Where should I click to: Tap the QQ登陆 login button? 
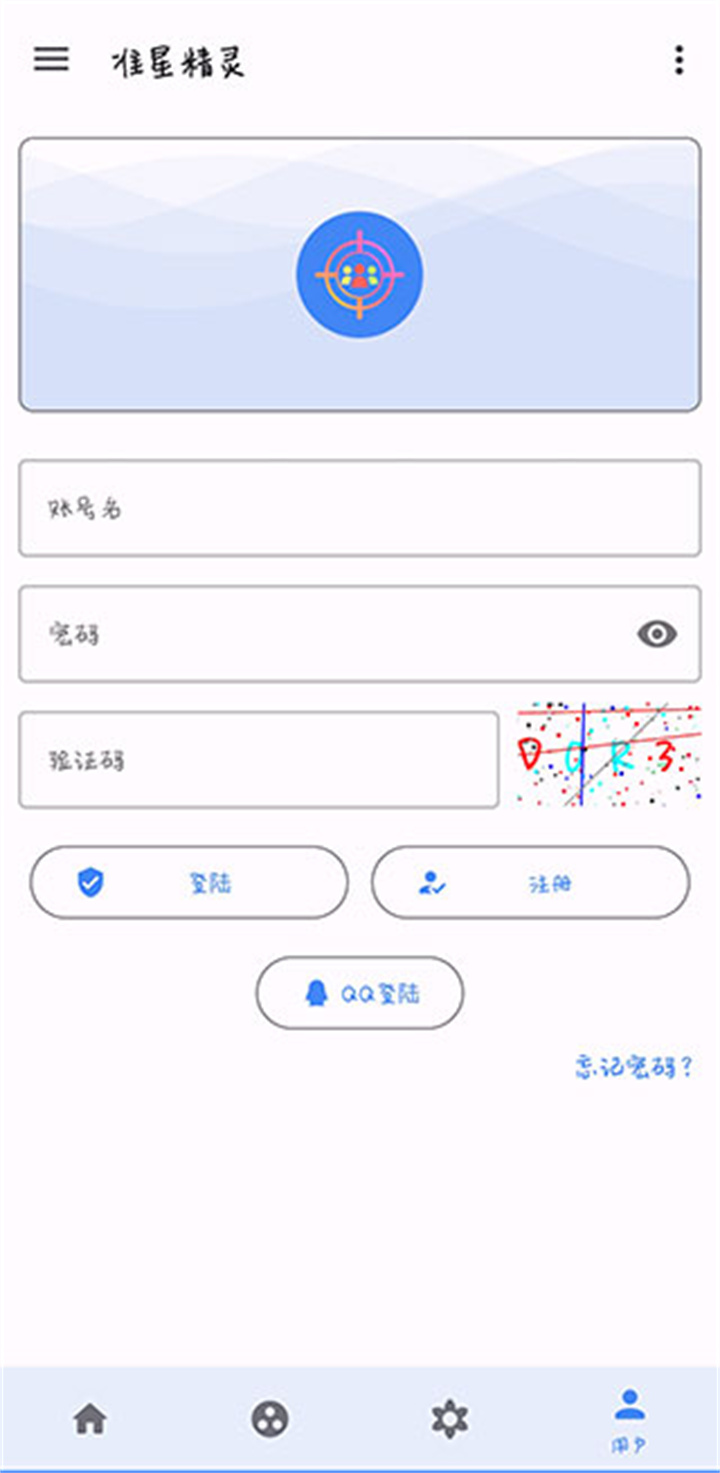pyautogui.click(x=358, y=992)
